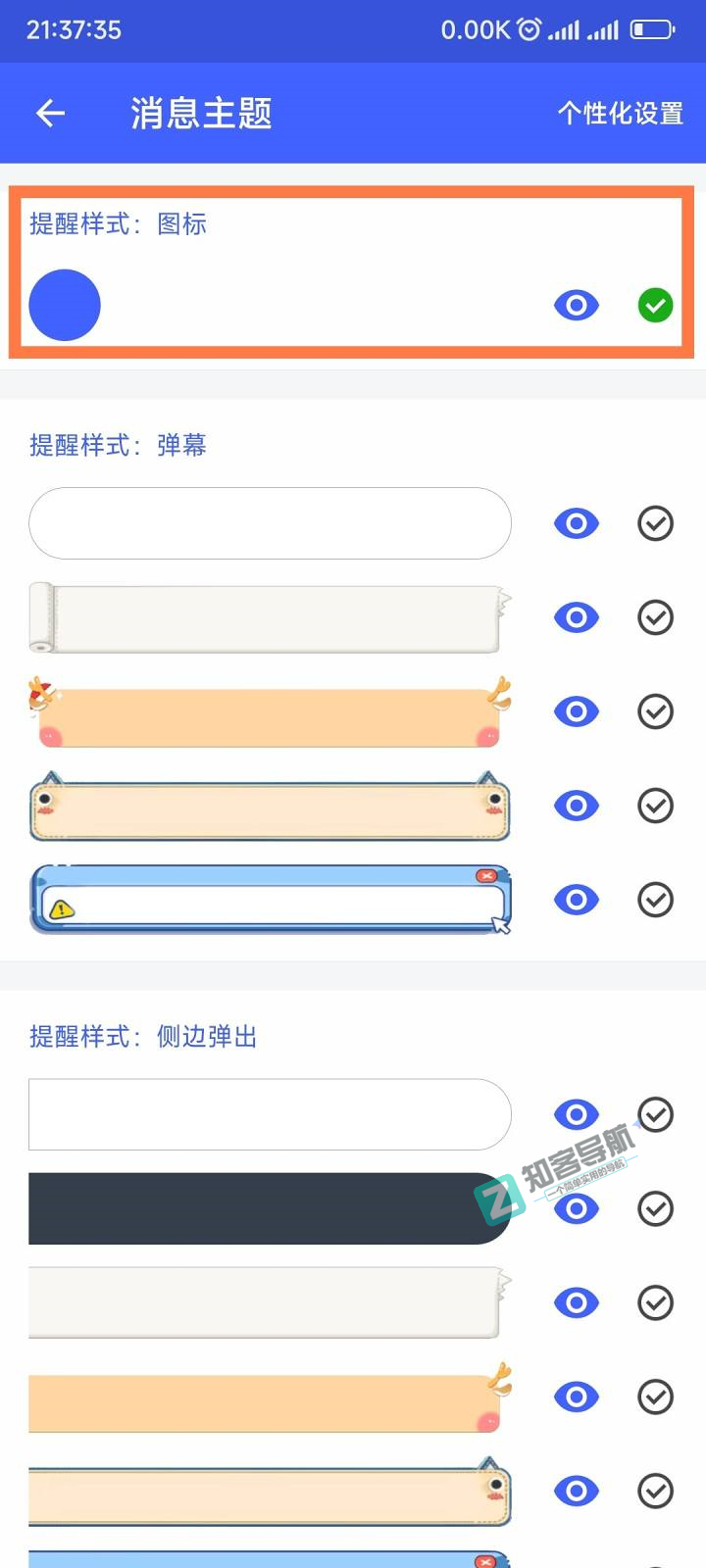Viewport: 706px width, 1568px height.
Task: Preview the blue warning-dialog 弹幕 style
Action: click(x=577, y=900)
